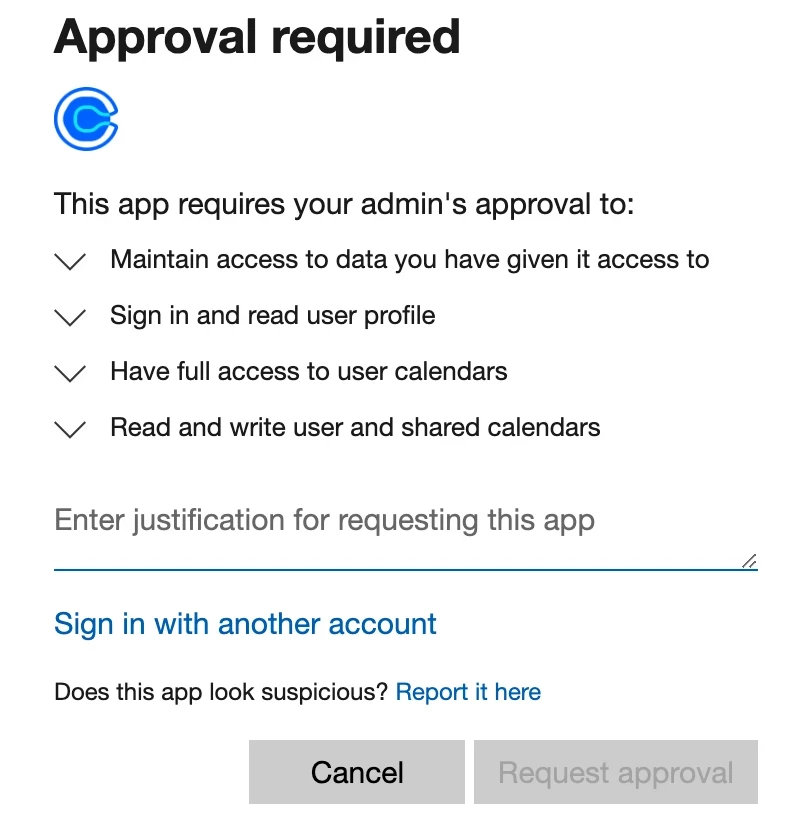Screen dimensions: 810x840
Task: Click 'Report it here' to flag the app
Action: tap(468, 691)
